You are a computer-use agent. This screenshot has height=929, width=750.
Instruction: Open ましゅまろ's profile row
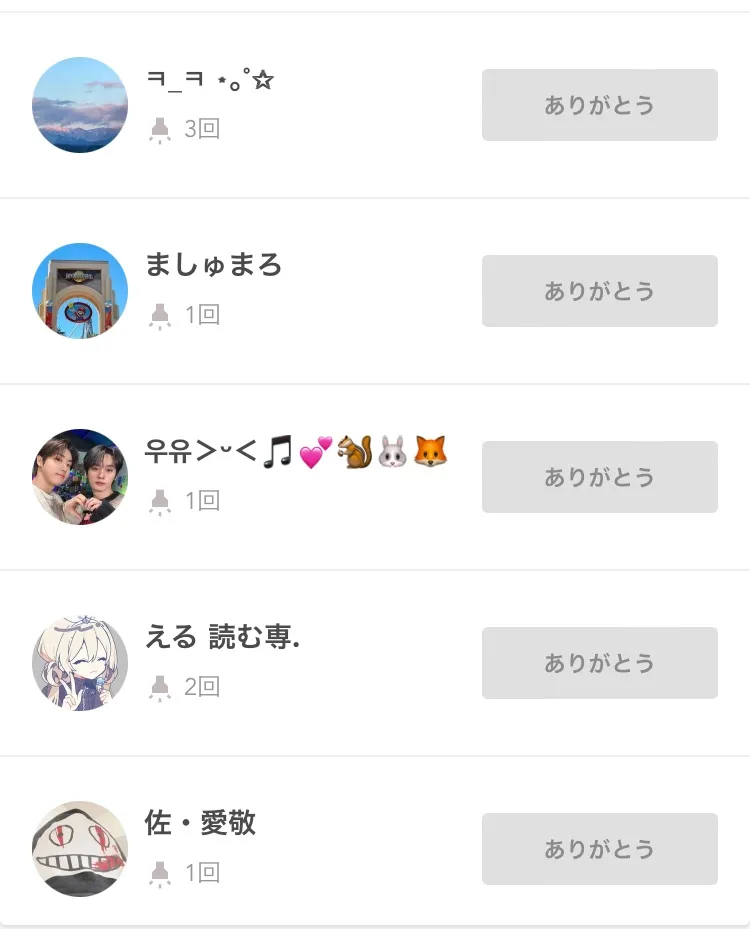213,266
